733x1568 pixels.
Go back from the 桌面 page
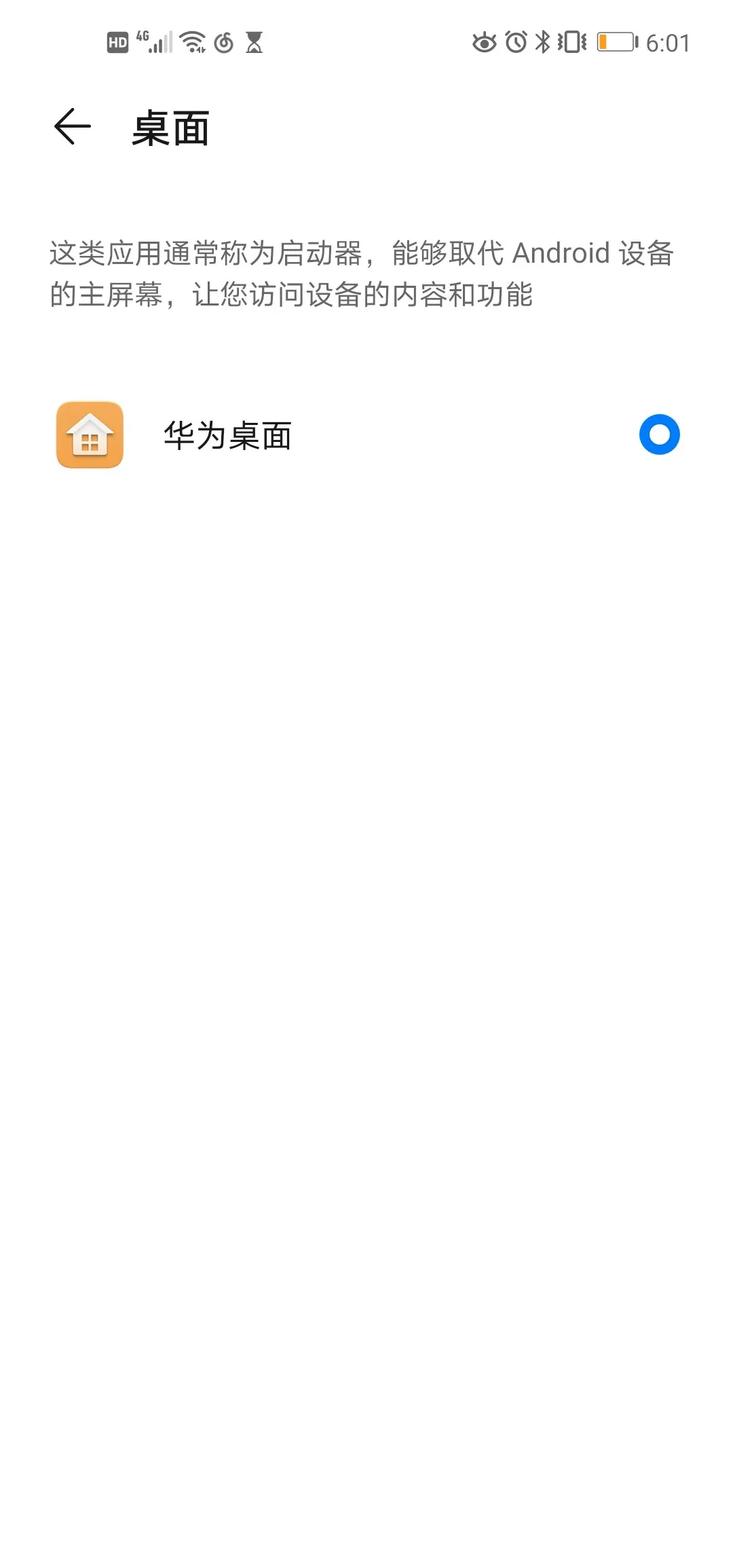(x=73, y=127)
